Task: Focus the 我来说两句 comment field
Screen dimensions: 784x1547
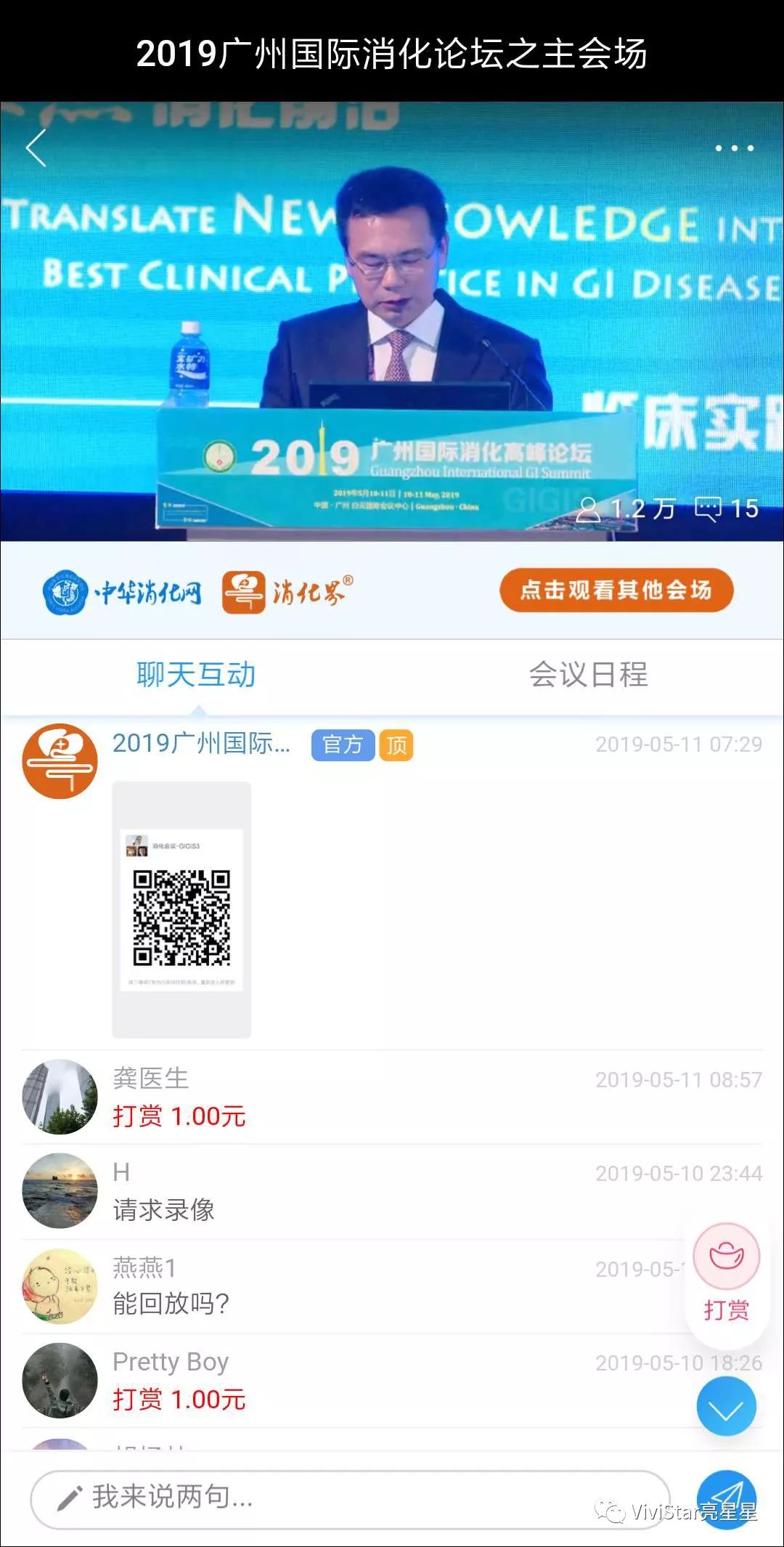Action: [x=348, y=1498]
